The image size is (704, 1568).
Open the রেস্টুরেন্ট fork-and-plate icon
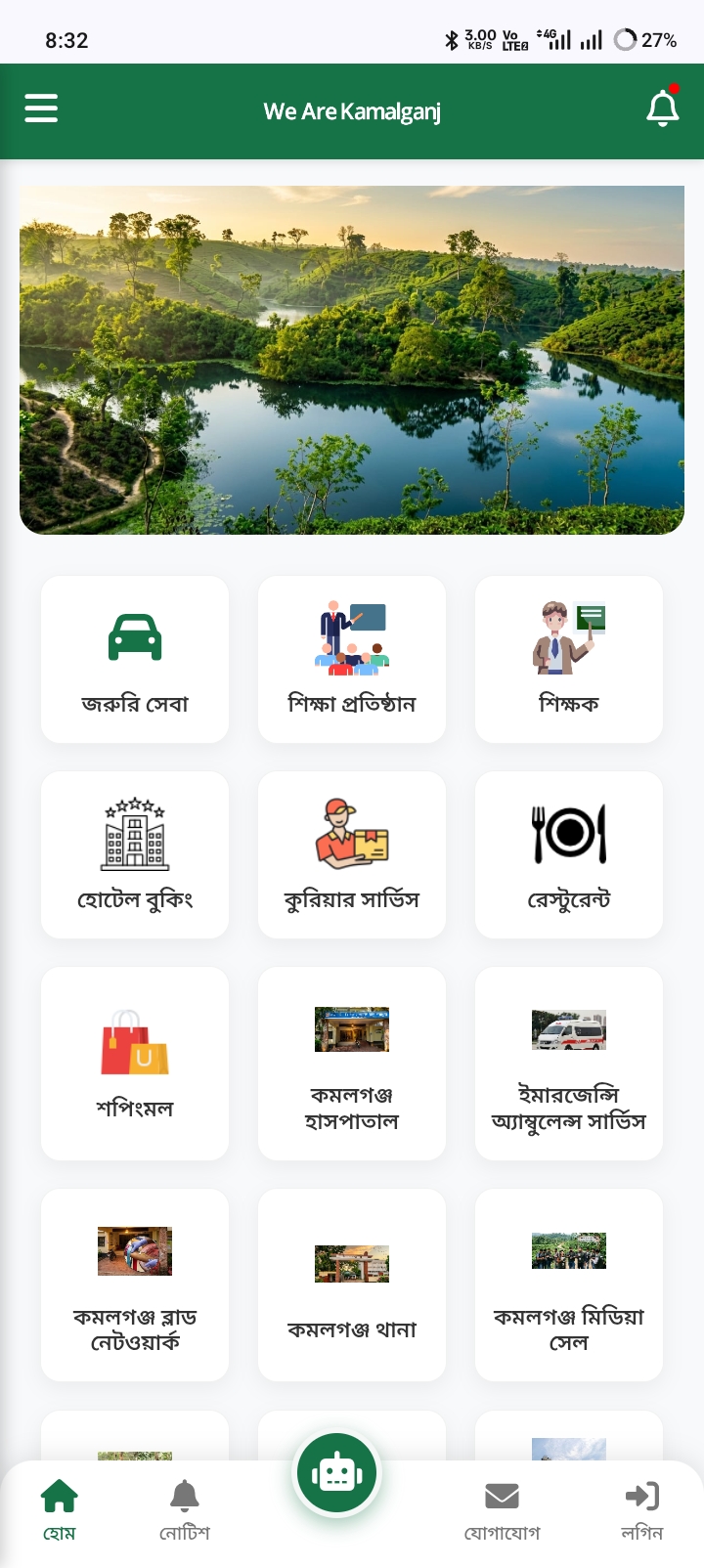(x=568, y=832)
